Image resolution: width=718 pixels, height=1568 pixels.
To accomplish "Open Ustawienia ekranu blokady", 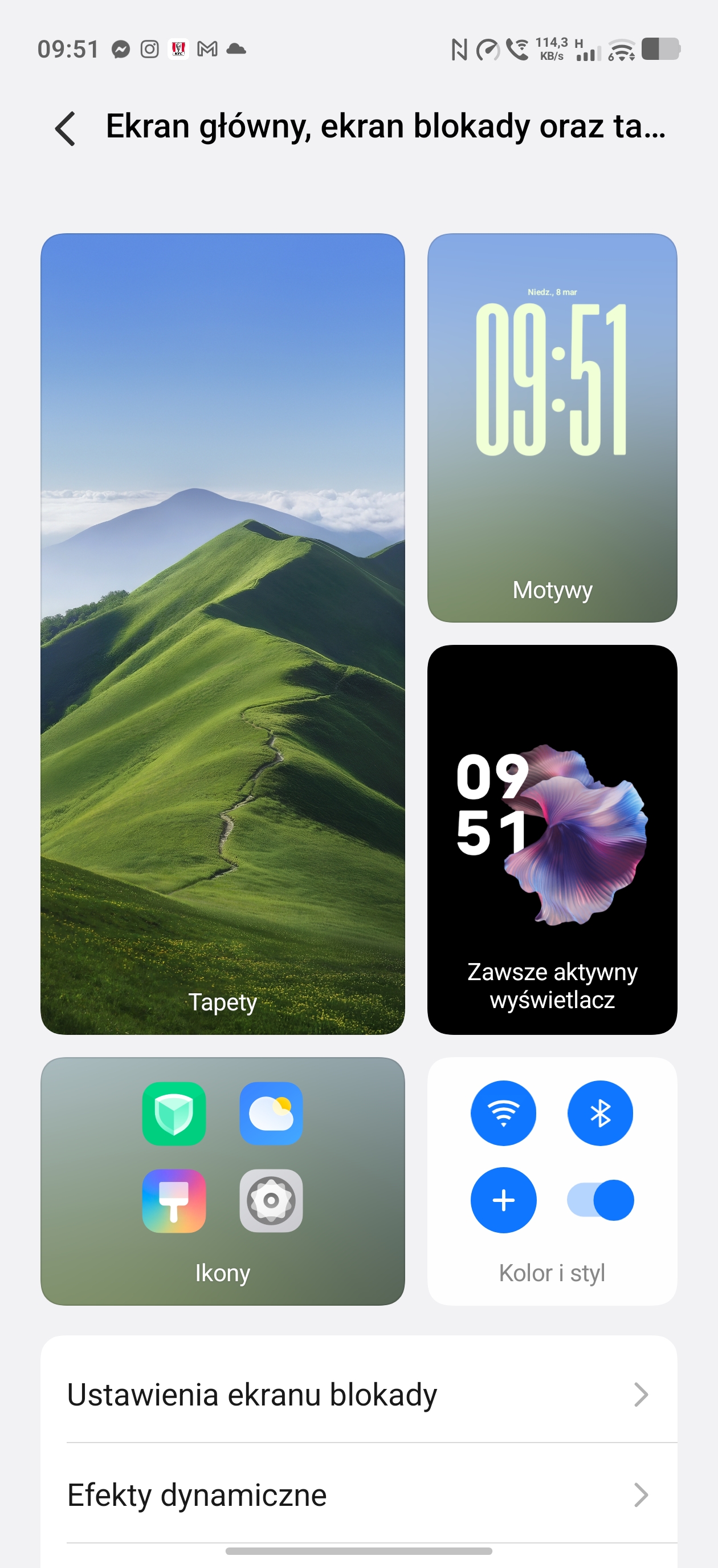I will coord(358,1395).
